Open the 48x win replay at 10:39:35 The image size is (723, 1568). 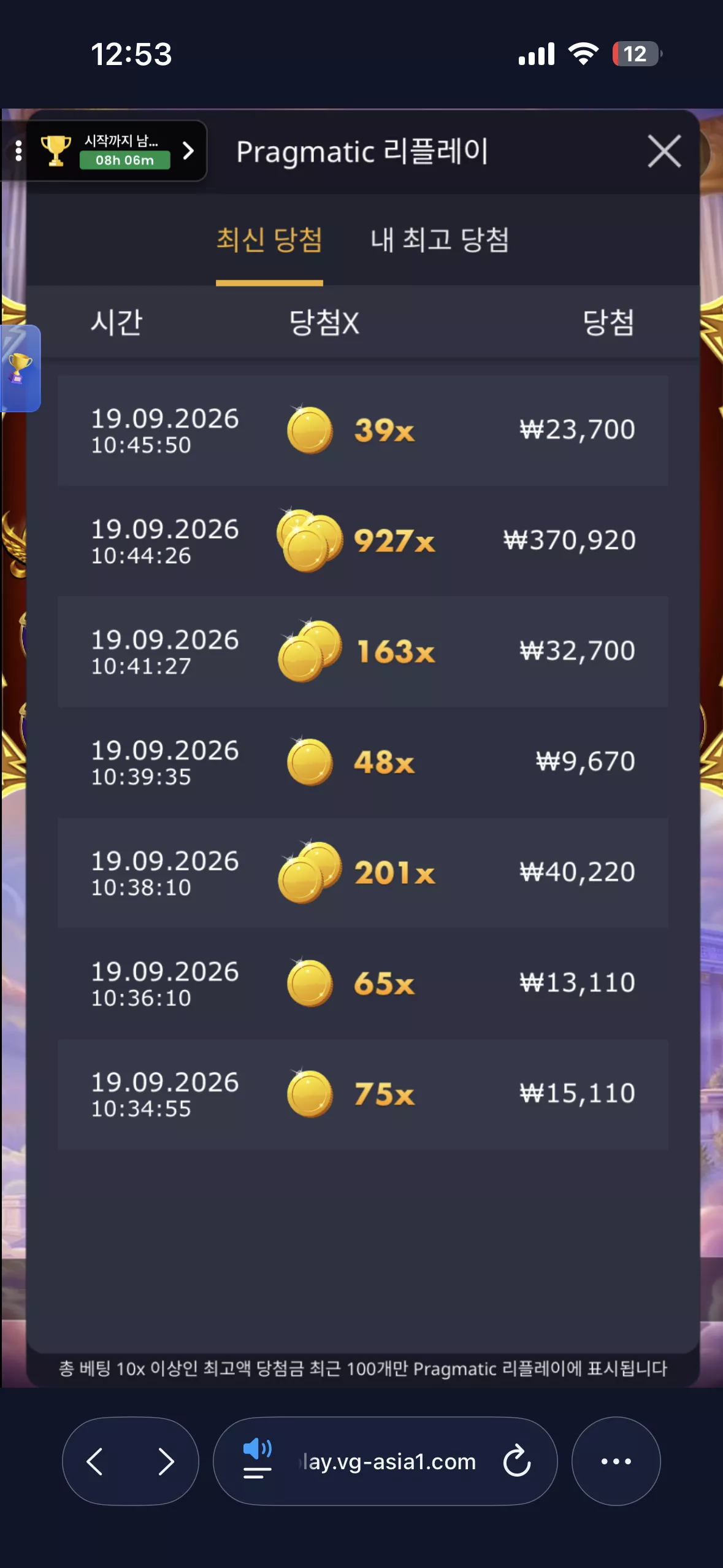click(x=362, y=762)
